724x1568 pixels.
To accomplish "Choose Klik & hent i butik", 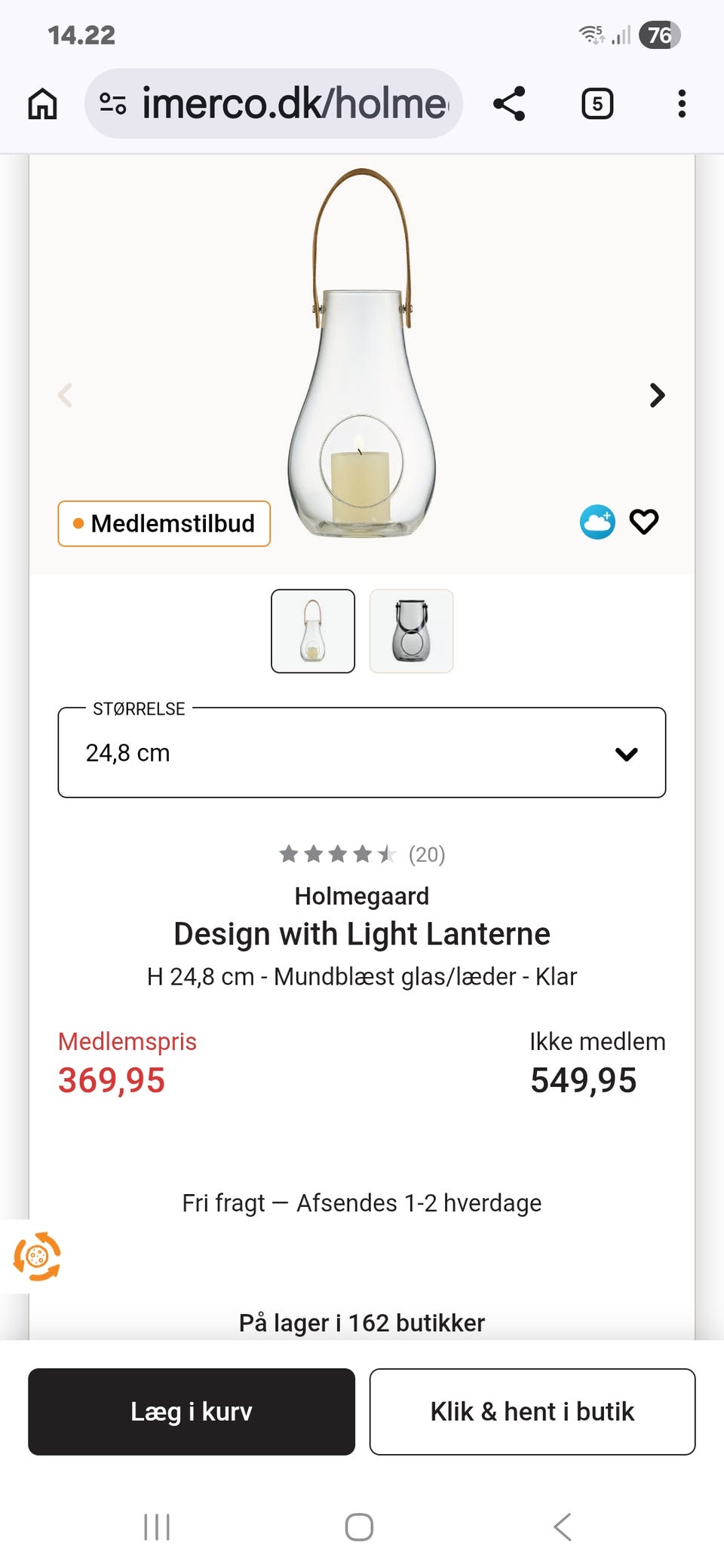I will (532, 1411).
